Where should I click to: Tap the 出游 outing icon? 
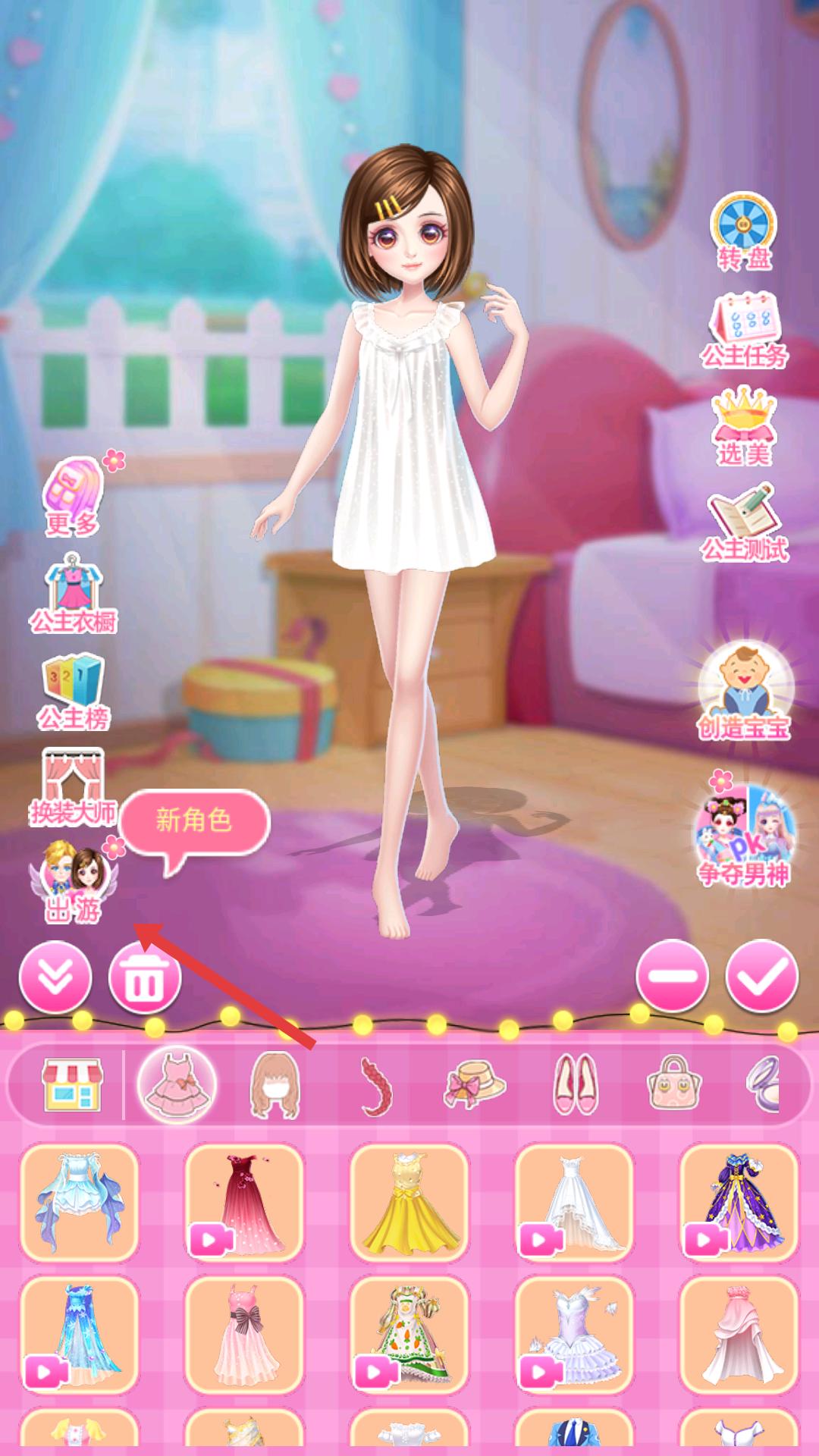[73, 882]
